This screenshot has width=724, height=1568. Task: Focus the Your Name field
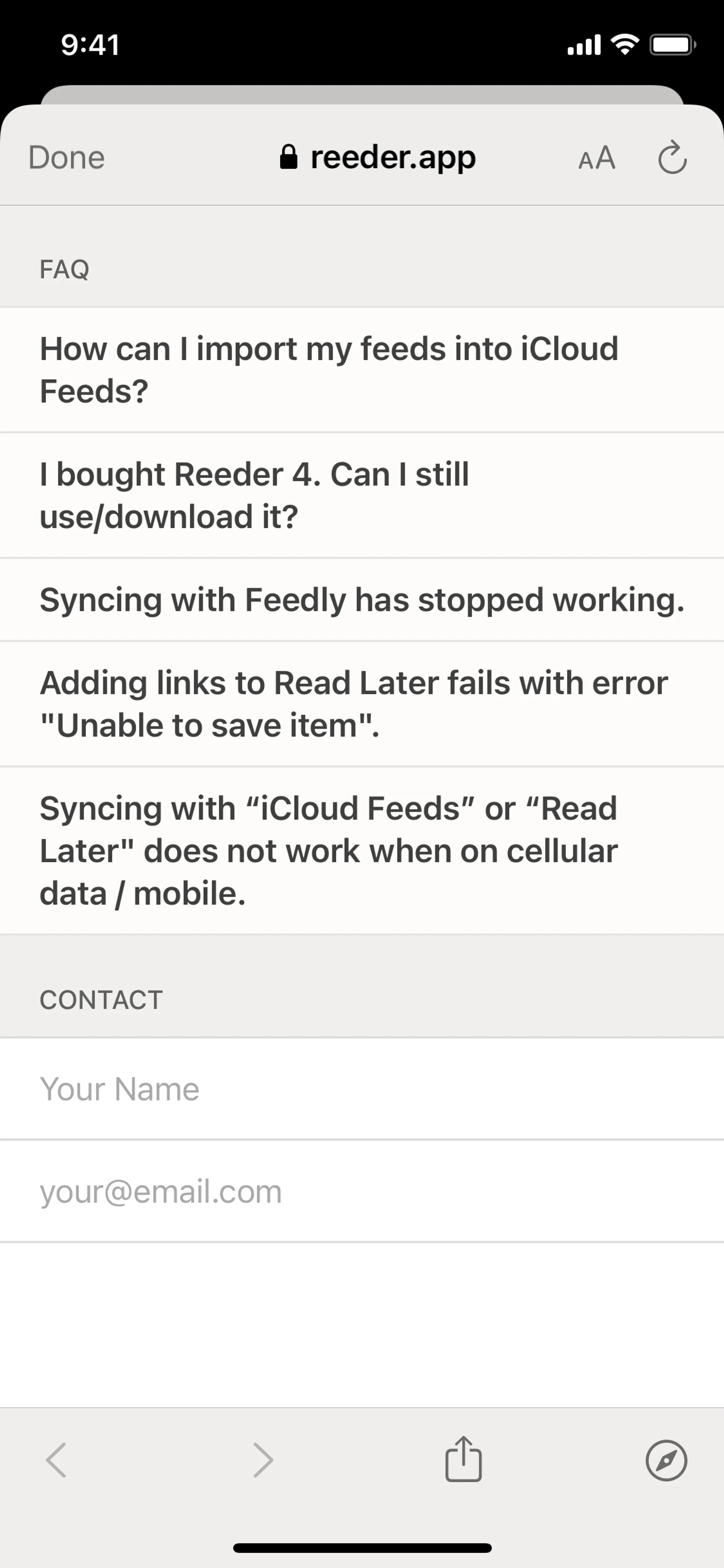[361, 1089]
